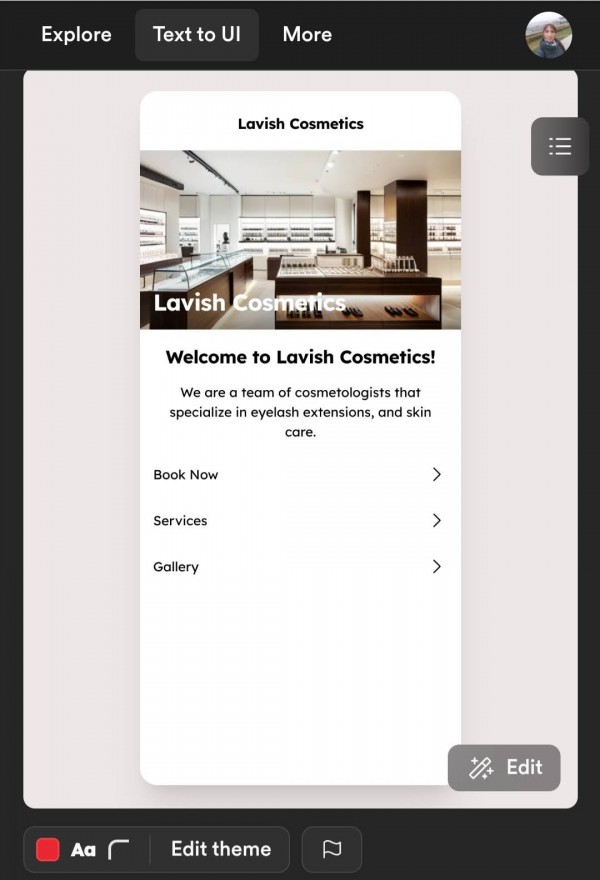Image resolution: width=600 pixels, height=880 pixels.
Task: Open the Gallery row
Action: (298, 567)
